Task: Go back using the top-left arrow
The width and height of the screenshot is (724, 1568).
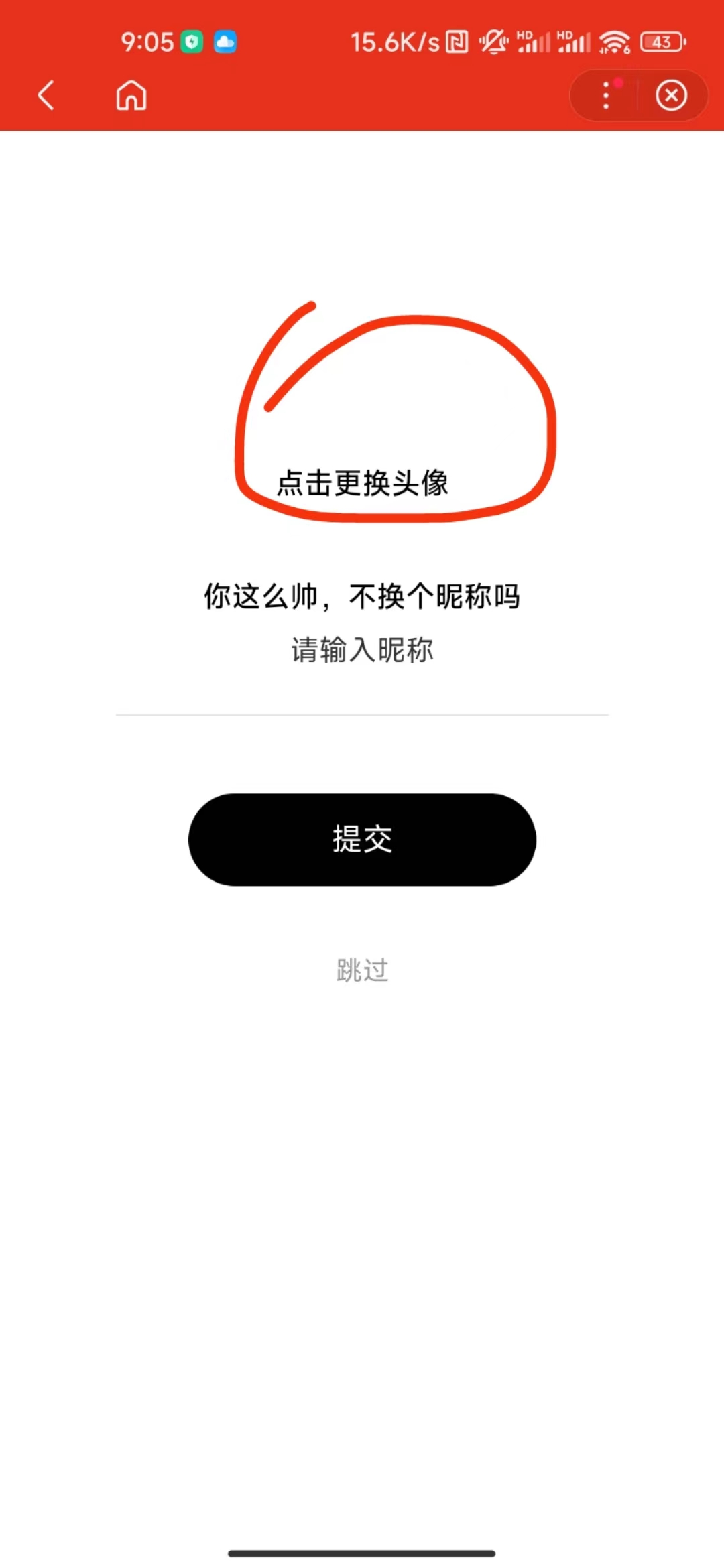Action: coord(46,95)
